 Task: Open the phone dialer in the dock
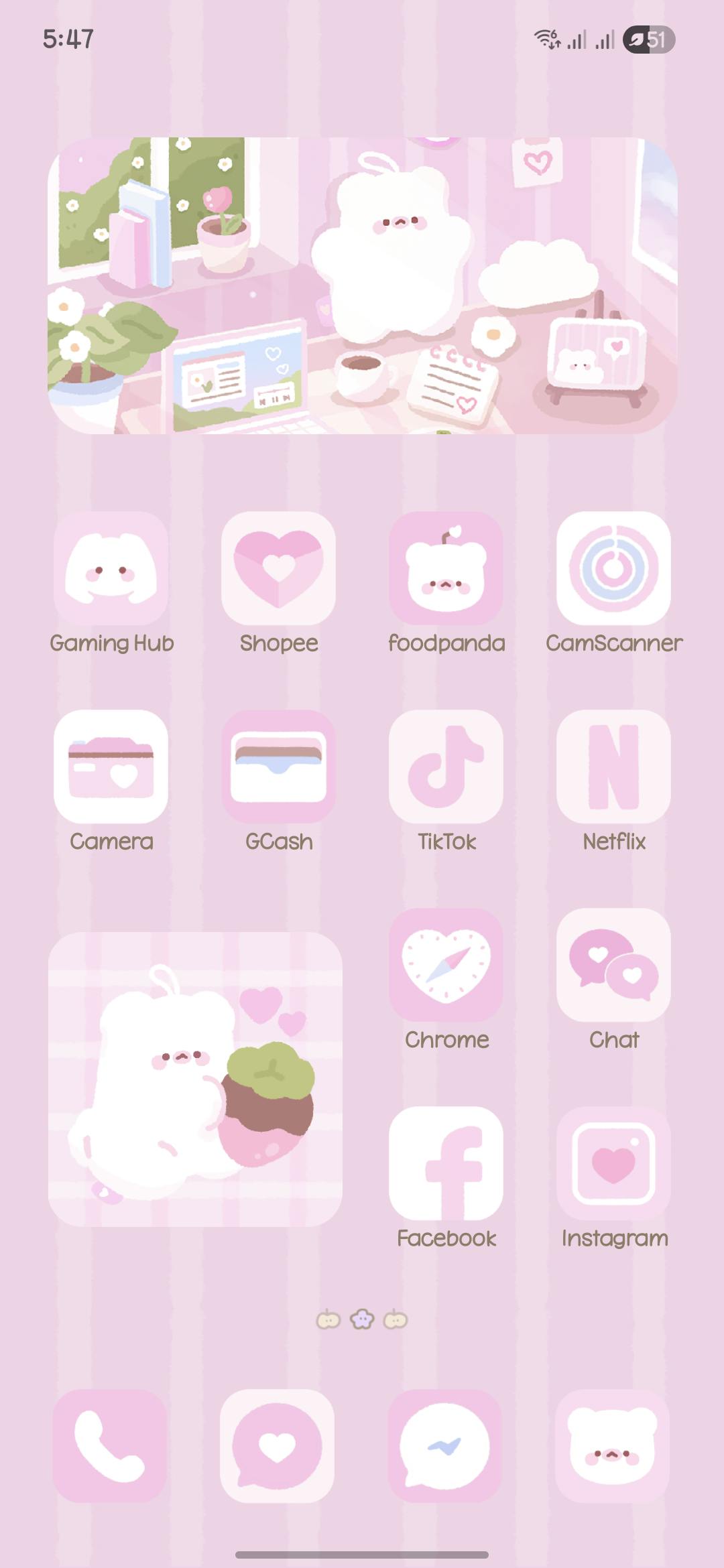pos(110,1446)
